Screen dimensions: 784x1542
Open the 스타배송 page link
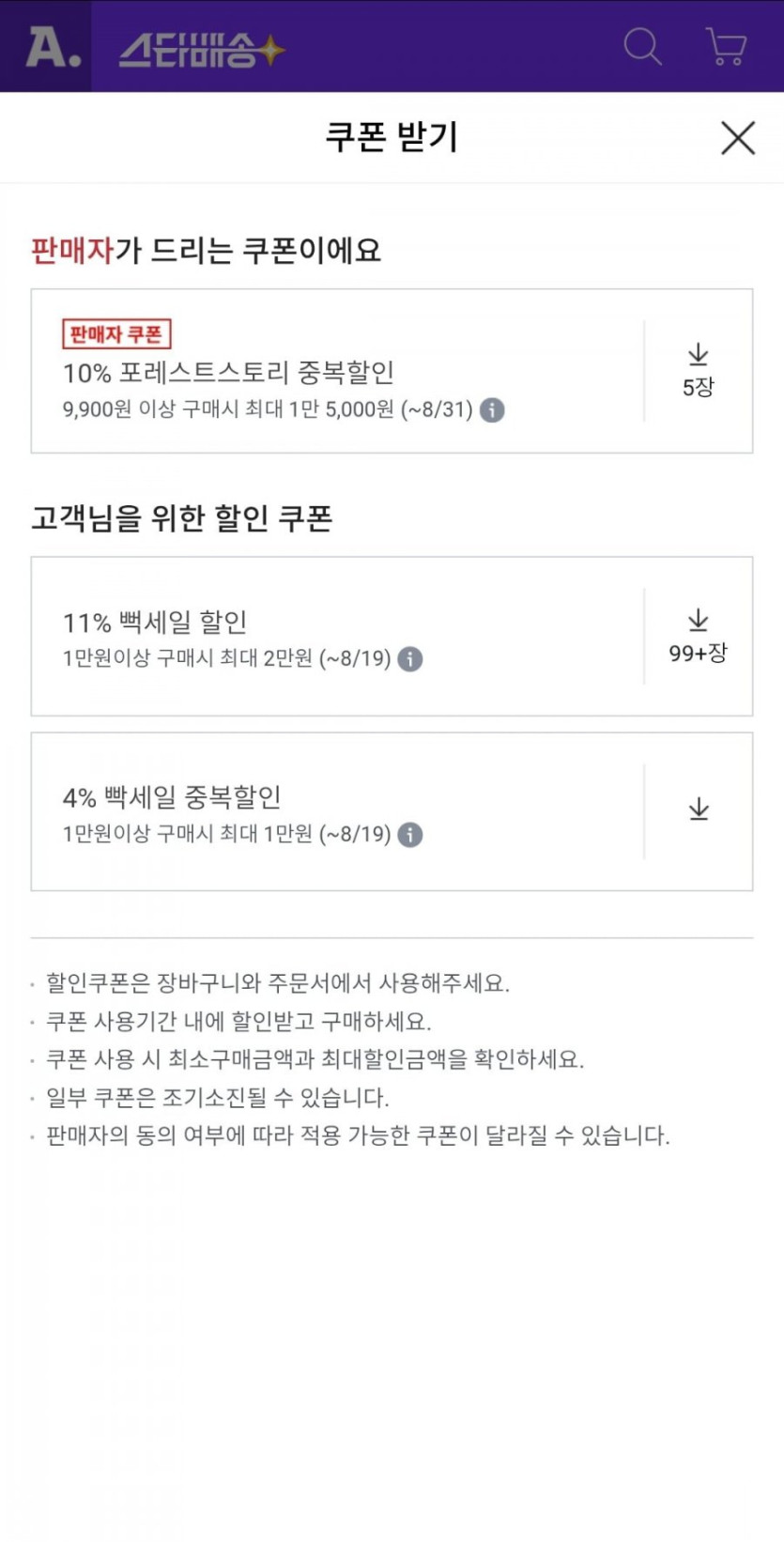201,50
